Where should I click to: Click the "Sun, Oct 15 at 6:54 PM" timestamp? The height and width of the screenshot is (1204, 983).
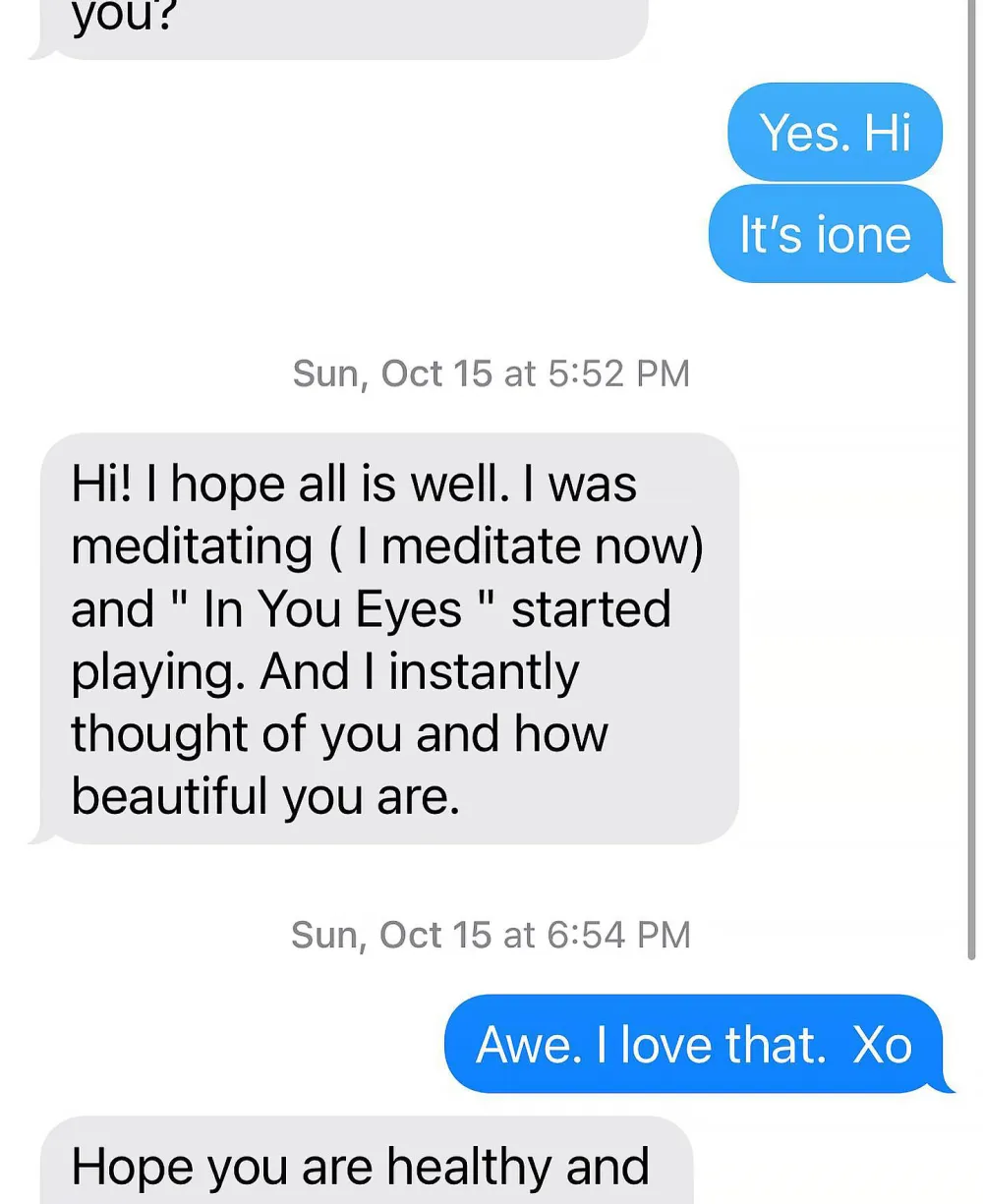pos(490,935)
